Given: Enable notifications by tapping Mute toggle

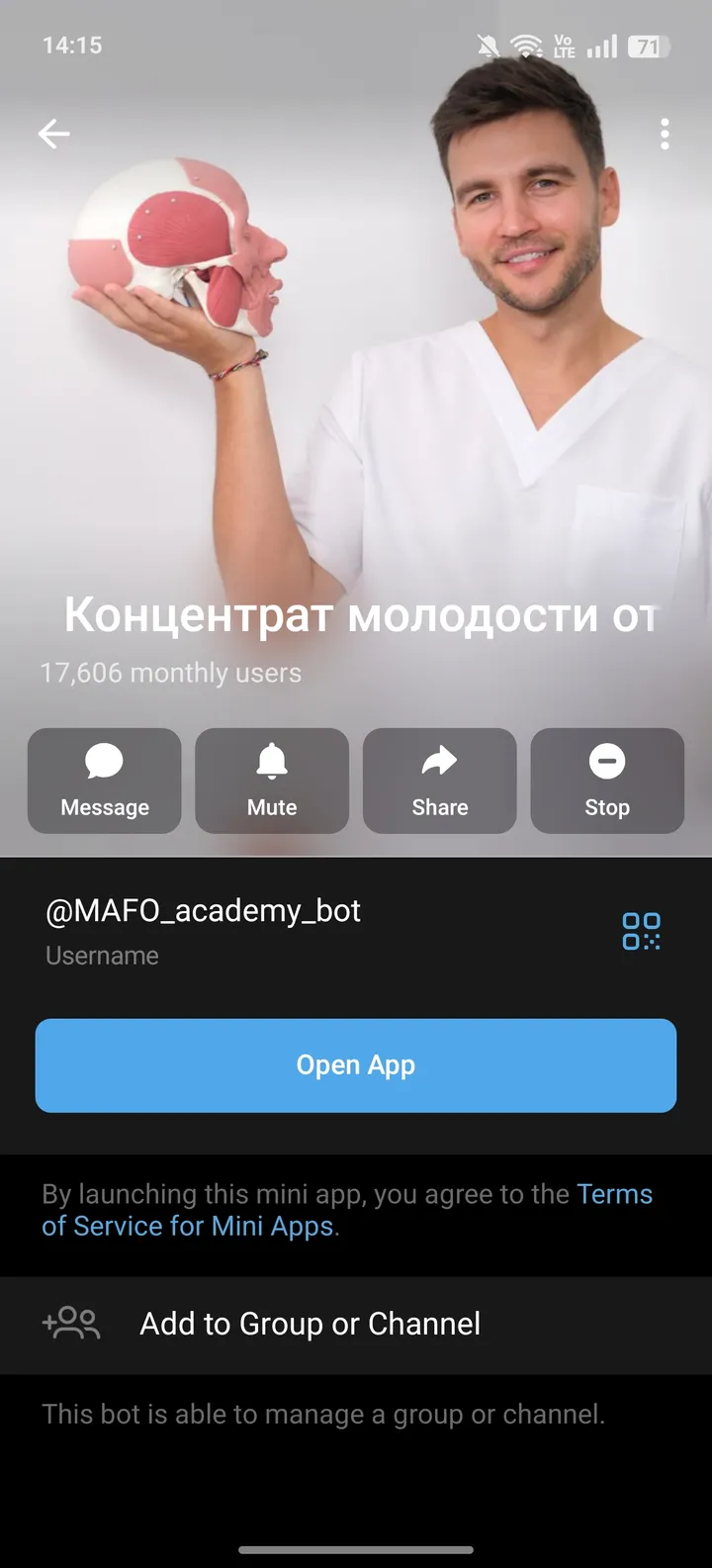Looking at the screenshot, I should pyautogui.click(x=272, y=781).
